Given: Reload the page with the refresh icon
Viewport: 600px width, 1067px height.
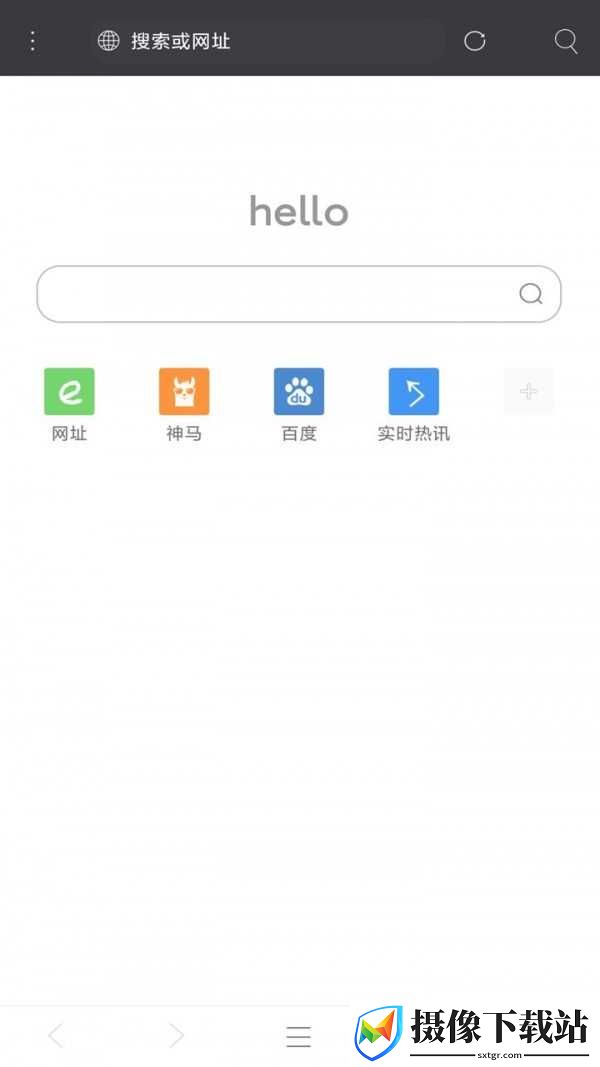Looking at the screenshot, I should point(474,41).
